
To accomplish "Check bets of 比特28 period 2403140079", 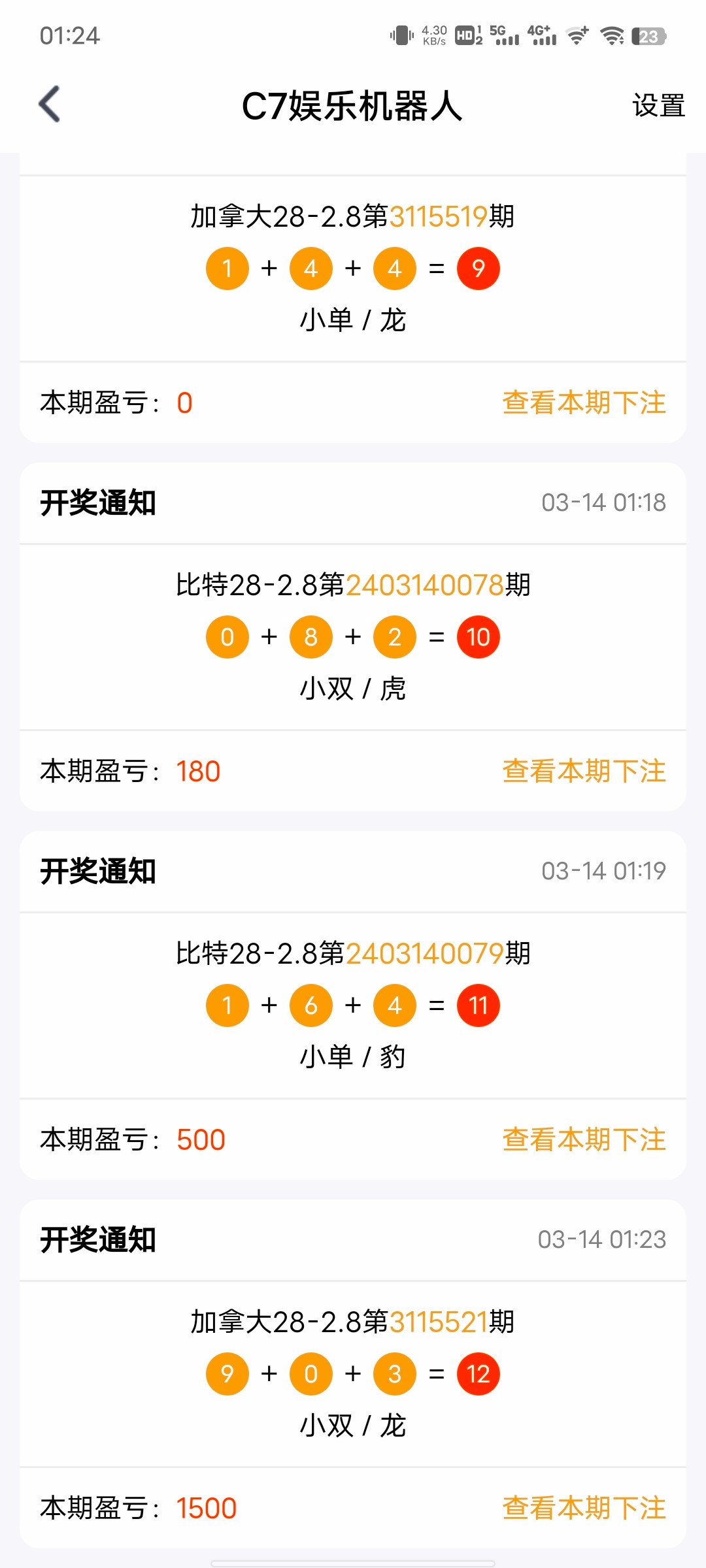I will coord(584,1139).
